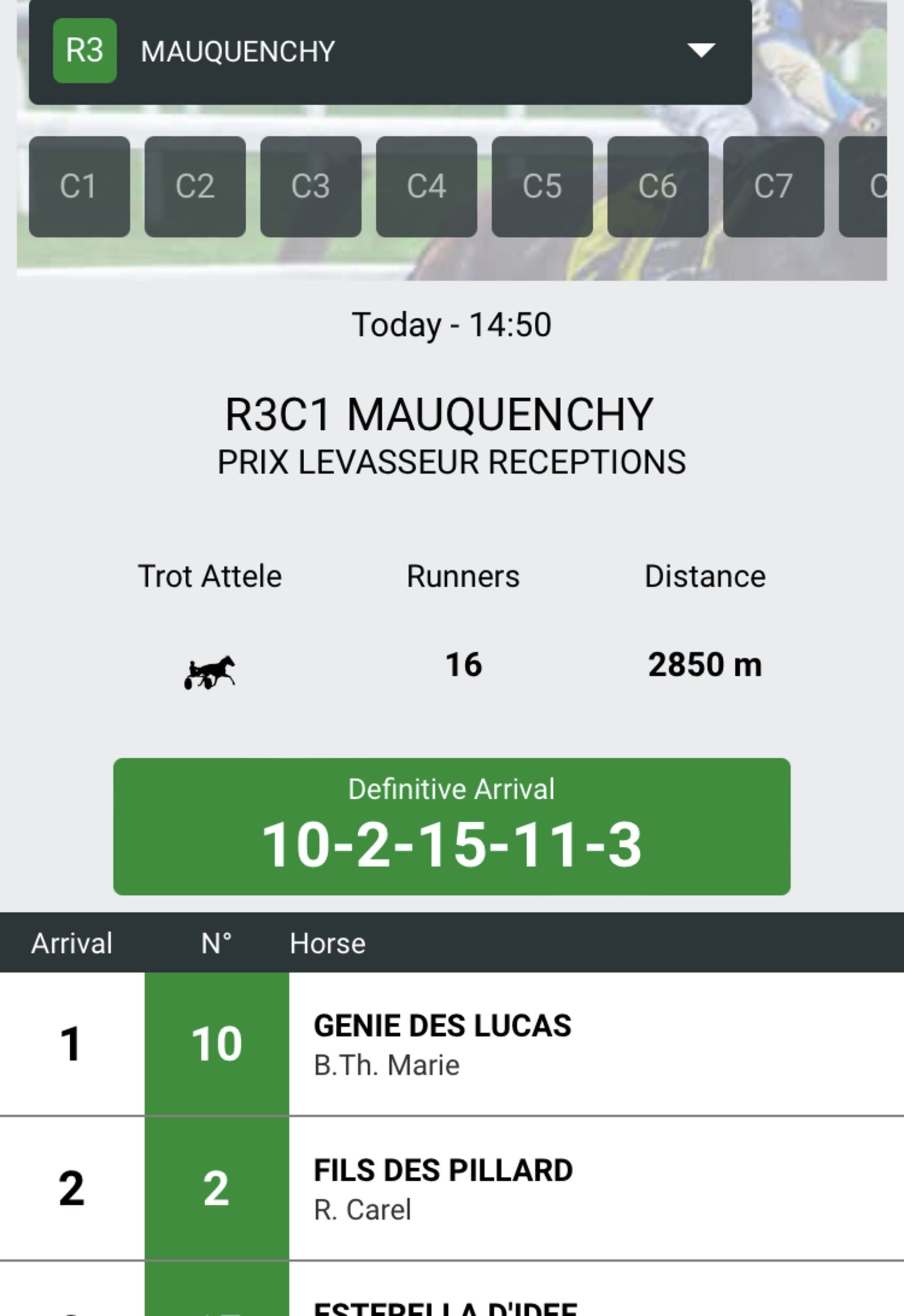Open race C3
904x1316 pixels.
[x=310, y=186]
